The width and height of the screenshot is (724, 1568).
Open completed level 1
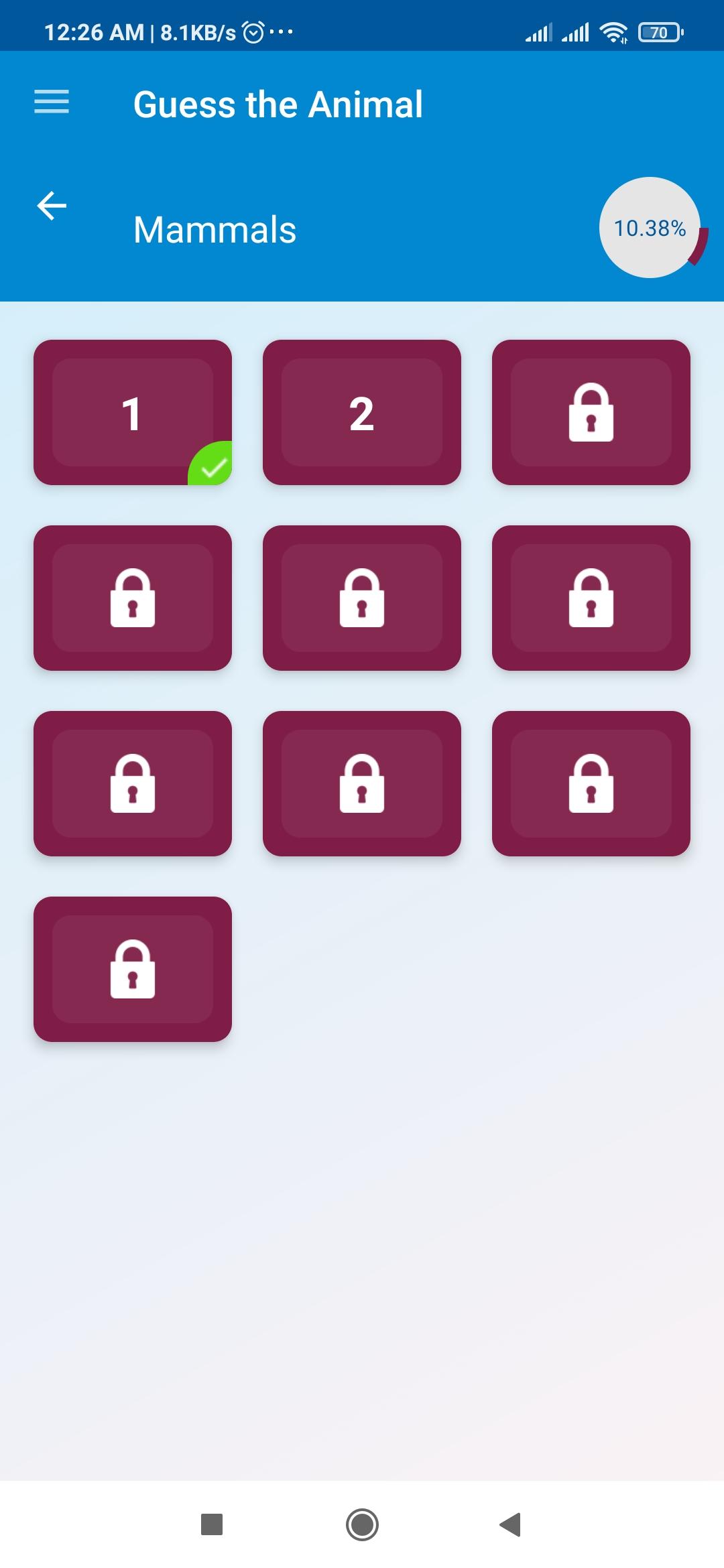coord(133,412)
